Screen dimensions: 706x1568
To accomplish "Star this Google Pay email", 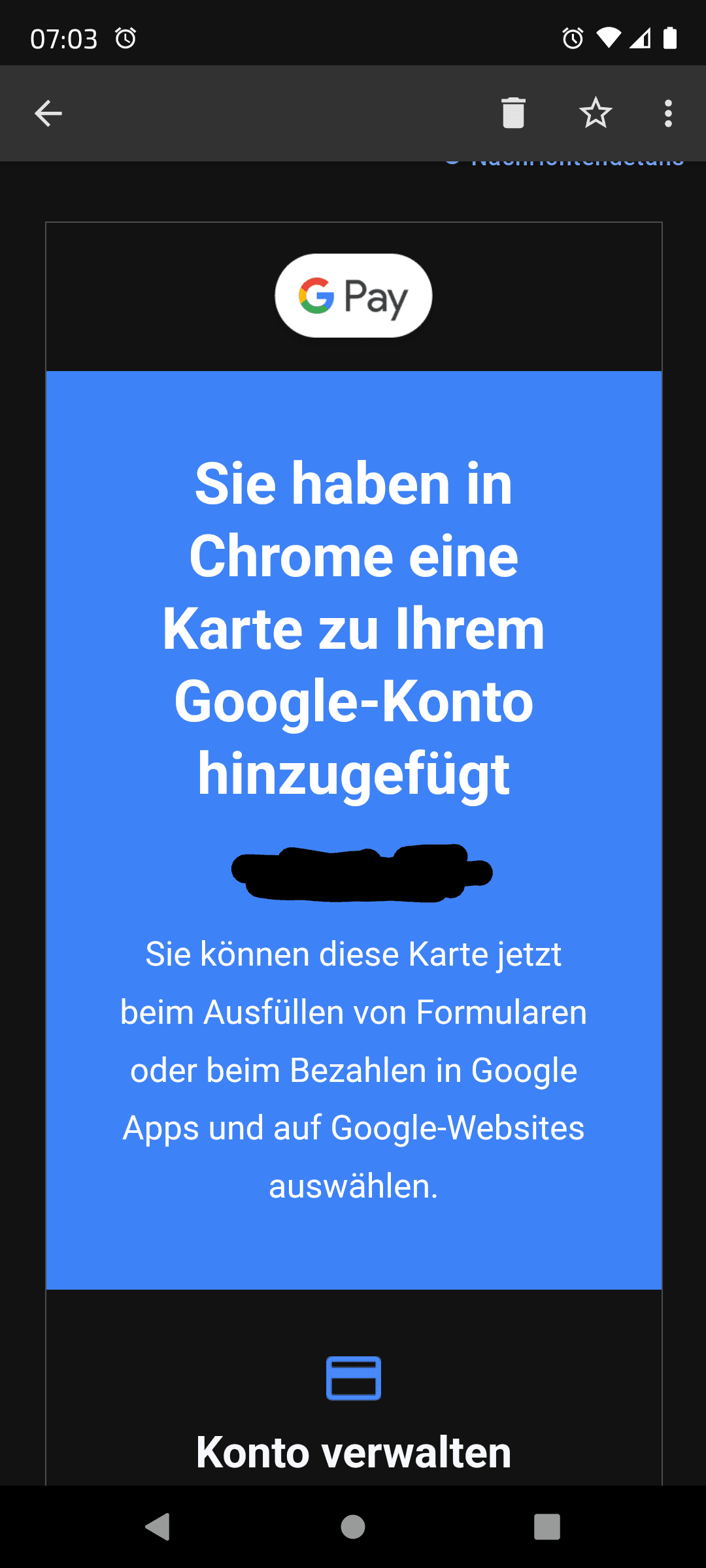I will [x=595, y=113].
